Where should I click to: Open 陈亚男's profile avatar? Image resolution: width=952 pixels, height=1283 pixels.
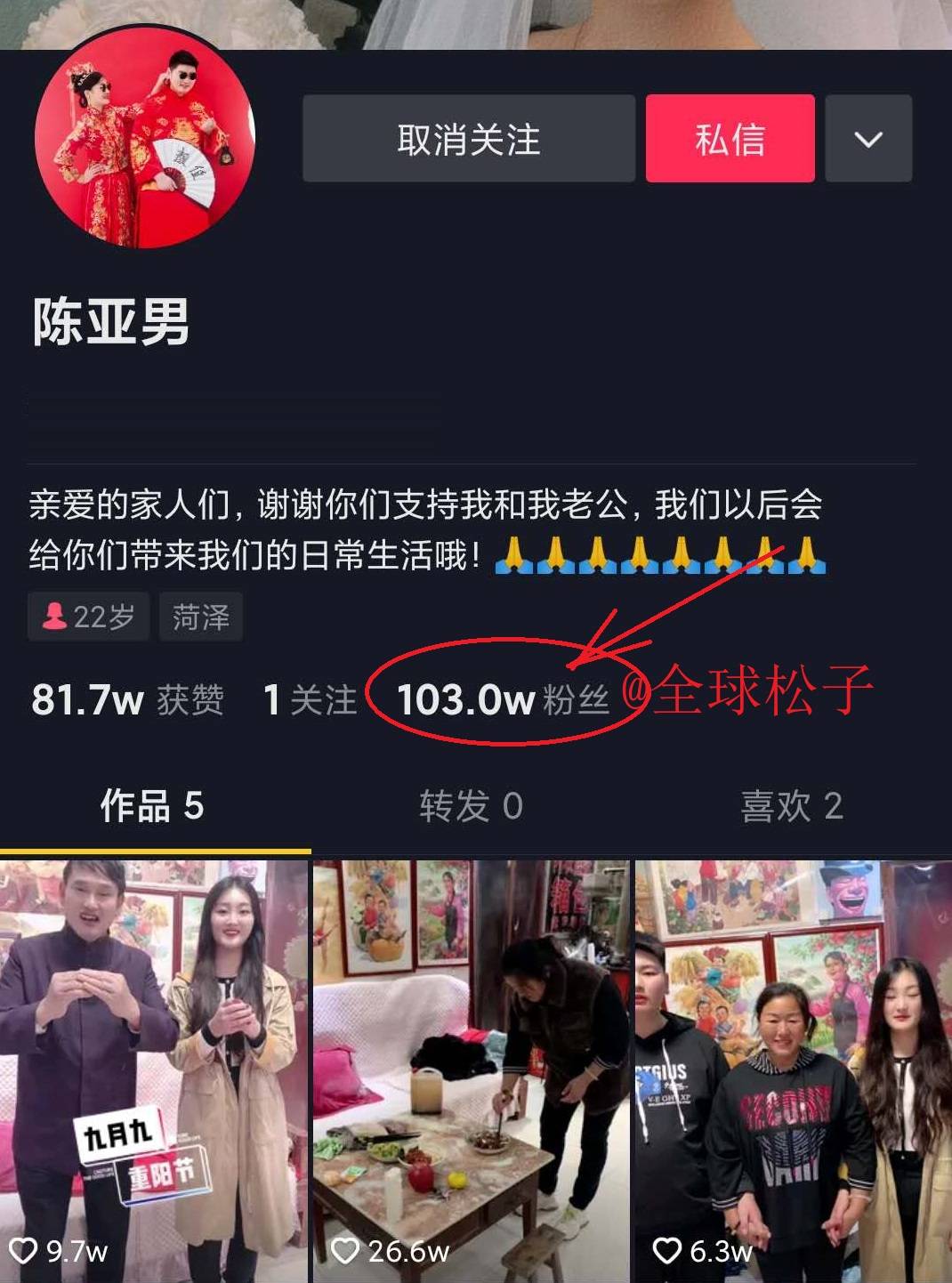click(x=145, y=138)
